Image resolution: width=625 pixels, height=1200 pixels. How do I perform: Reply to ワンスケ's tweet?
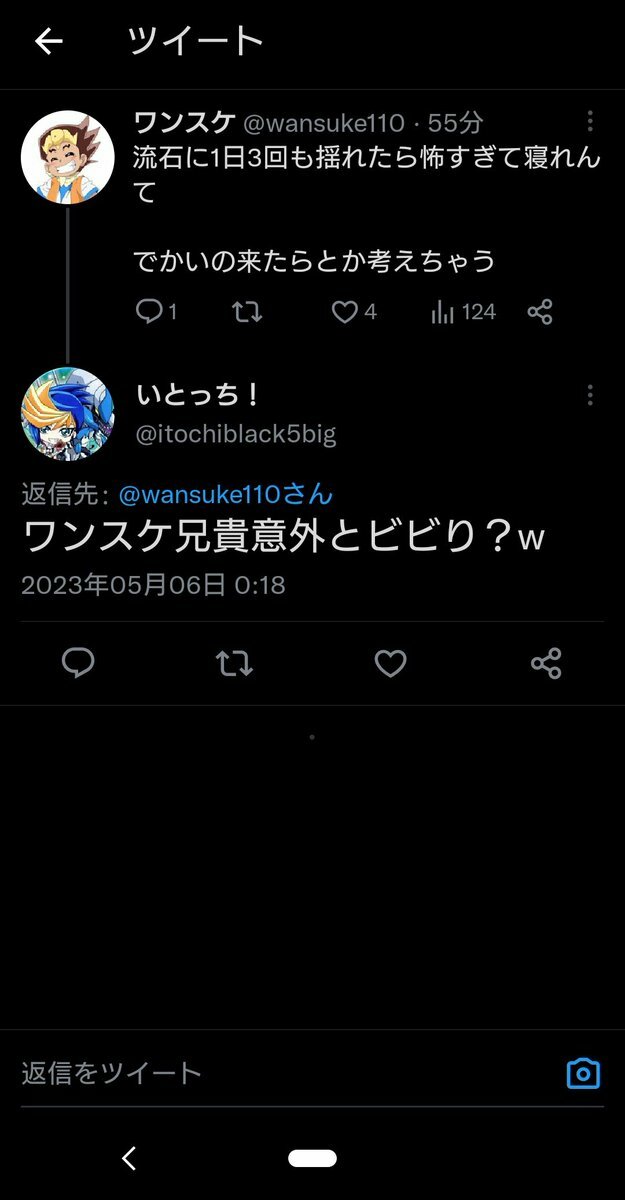point(149,312)
